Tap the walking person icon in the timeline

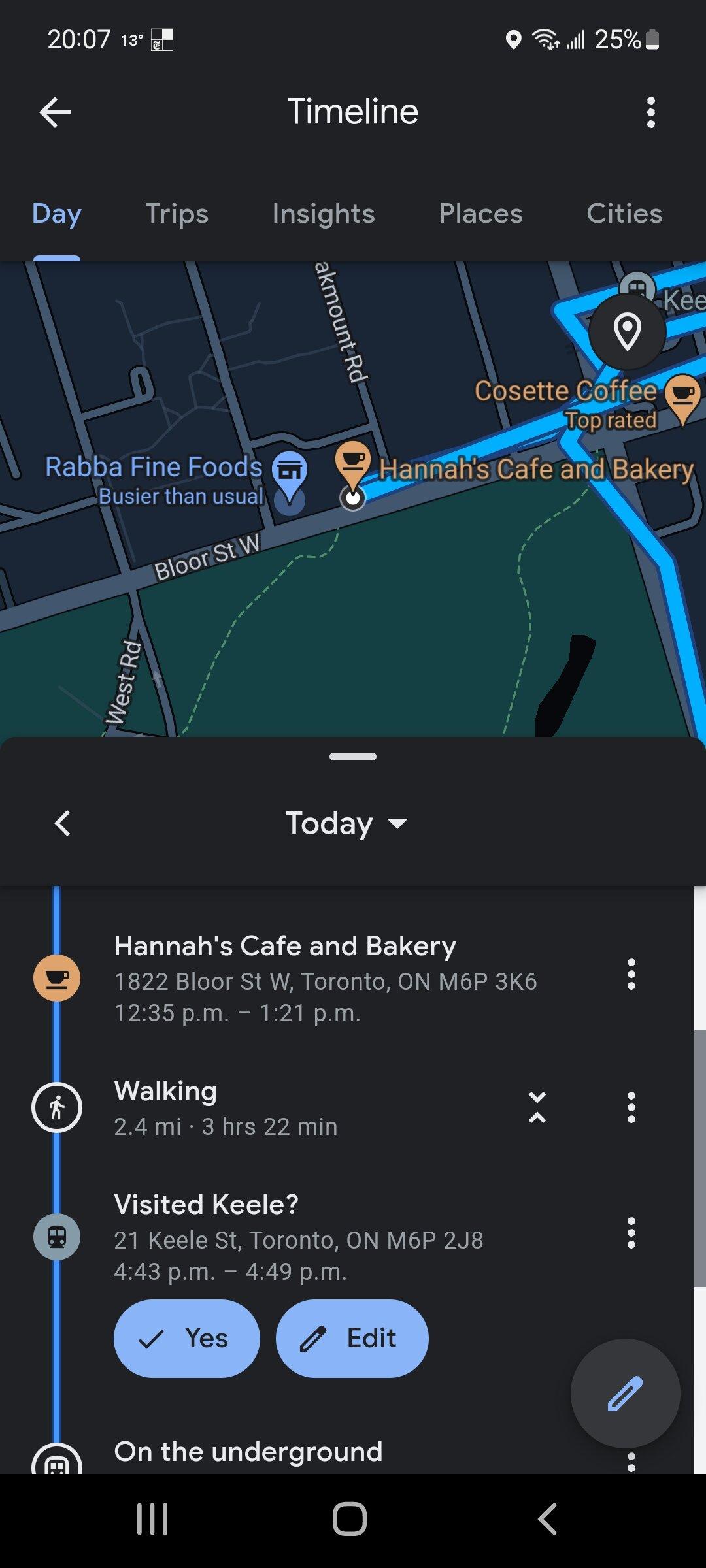(58, 1107)
